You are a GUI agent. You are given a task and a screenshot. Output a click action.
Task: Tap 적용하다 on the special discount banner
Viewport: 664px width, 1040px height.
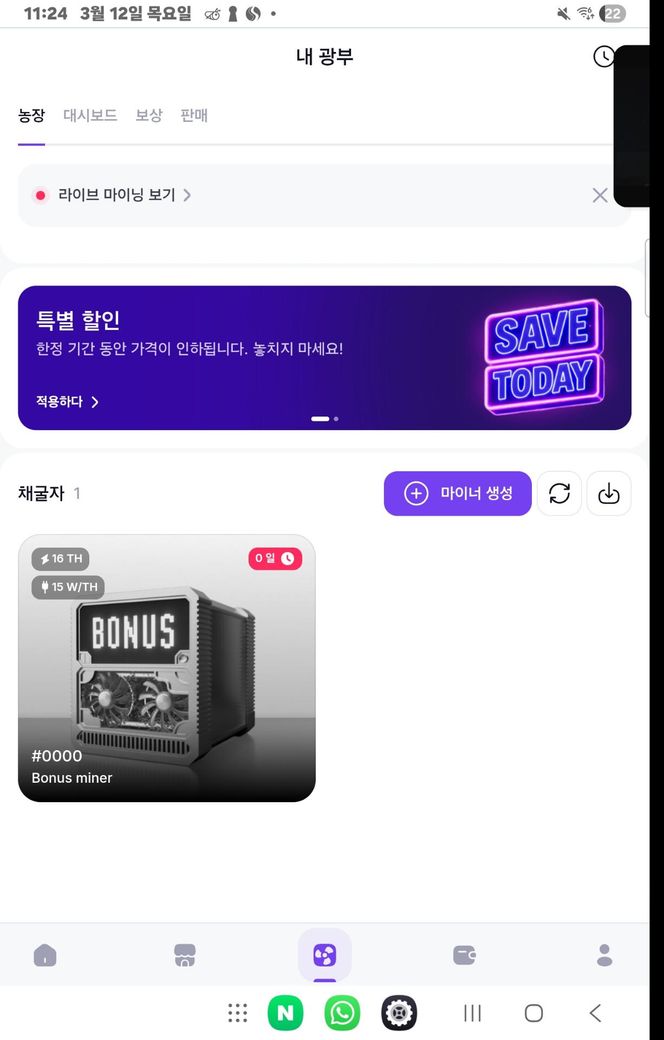68,402
